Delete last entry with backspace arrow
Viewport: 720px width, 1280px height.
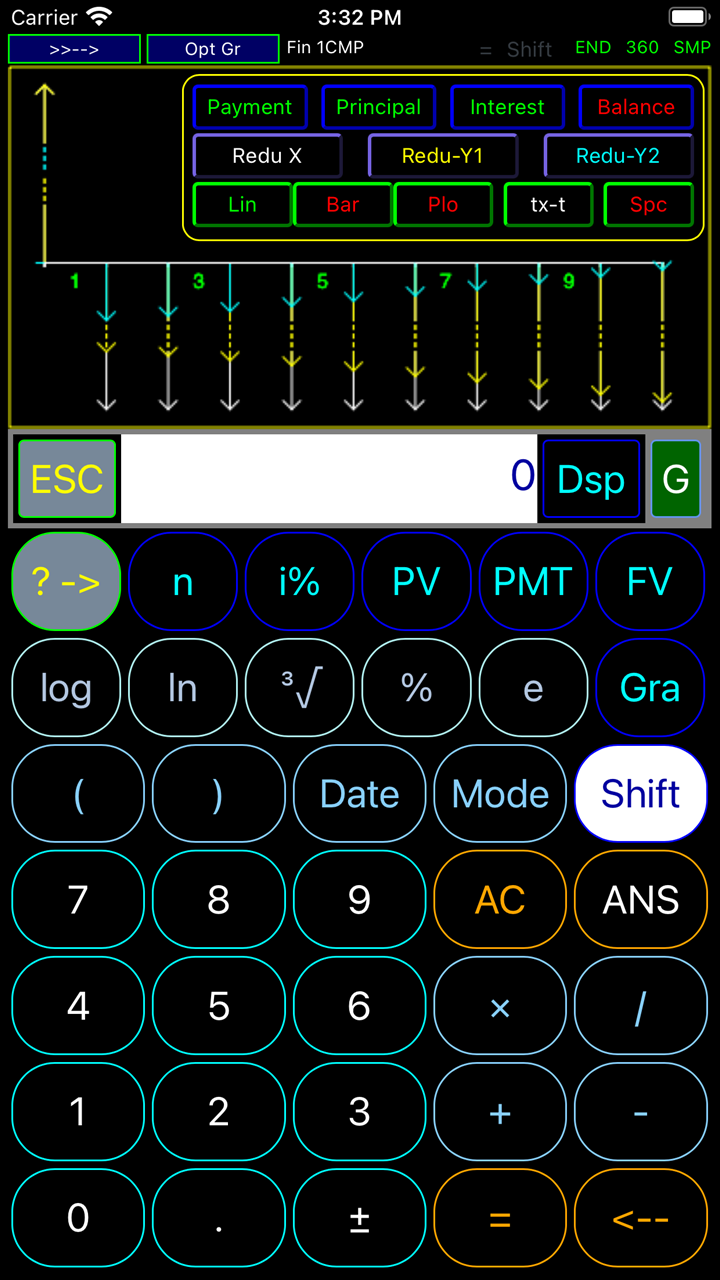[x=640, y=1218]
